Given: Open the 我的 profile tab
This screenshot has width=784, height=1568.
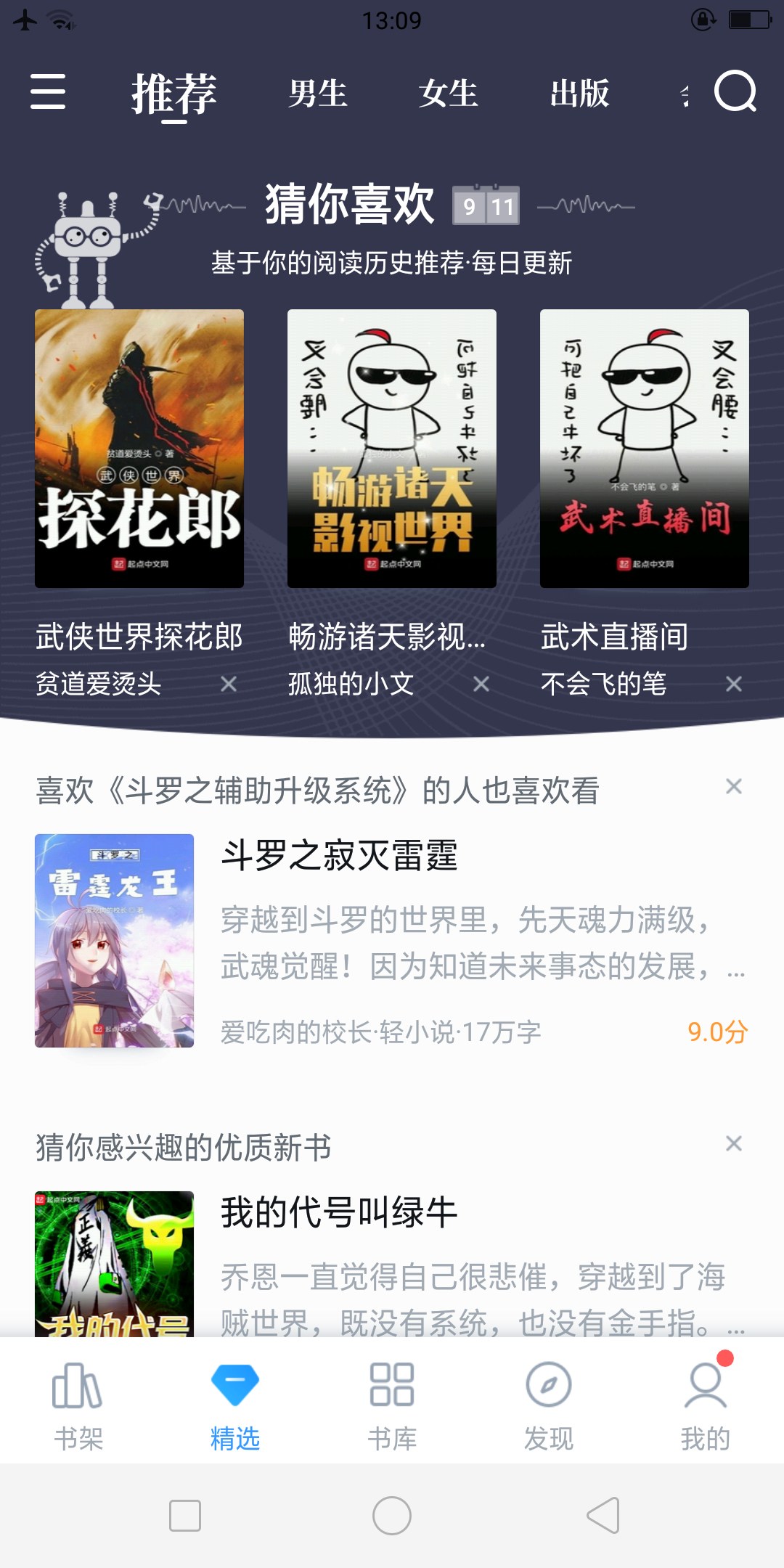Looking at the screenshot, I should click(x=706, y=1405).
